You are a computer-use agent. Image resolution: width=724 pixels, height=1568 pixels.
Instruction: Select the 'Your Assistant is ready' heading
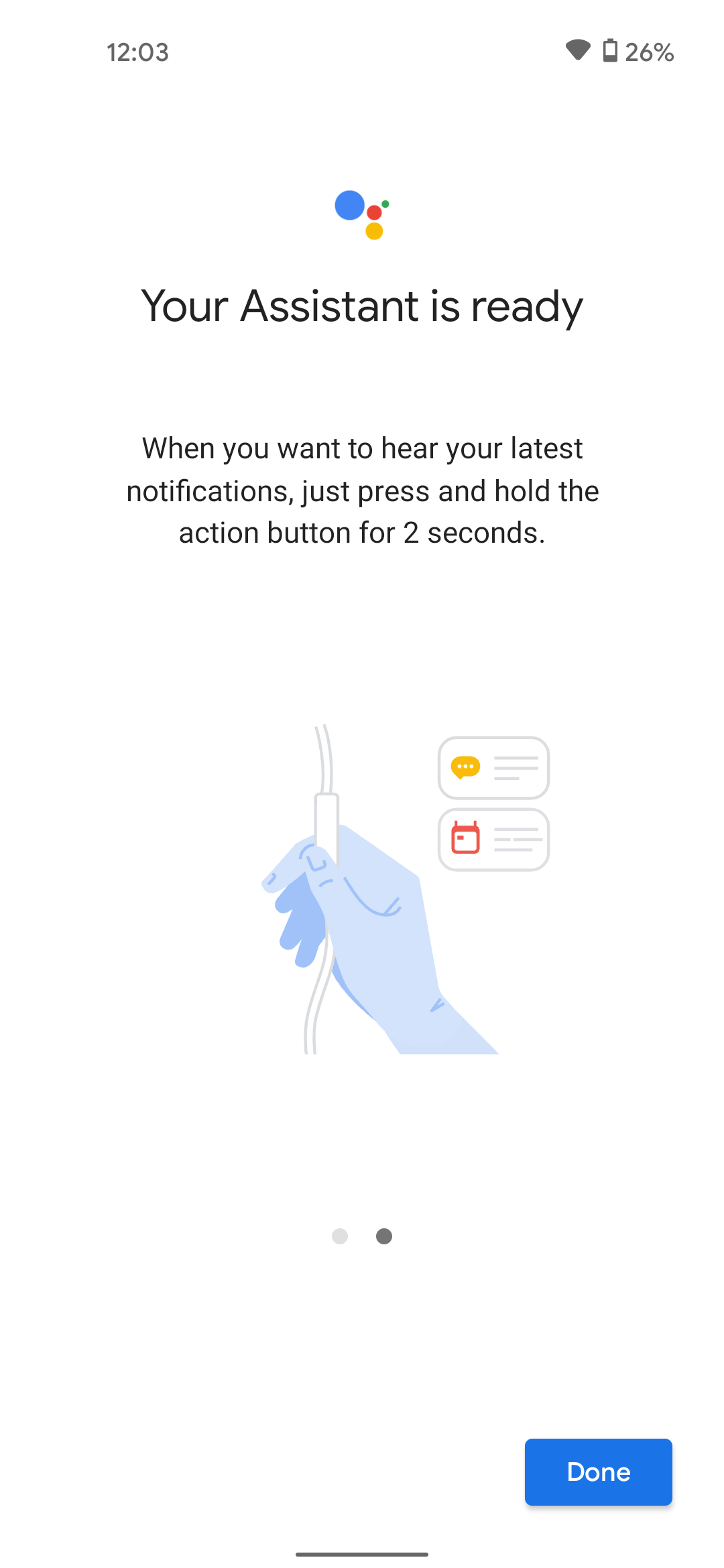(x=362, y=306)
